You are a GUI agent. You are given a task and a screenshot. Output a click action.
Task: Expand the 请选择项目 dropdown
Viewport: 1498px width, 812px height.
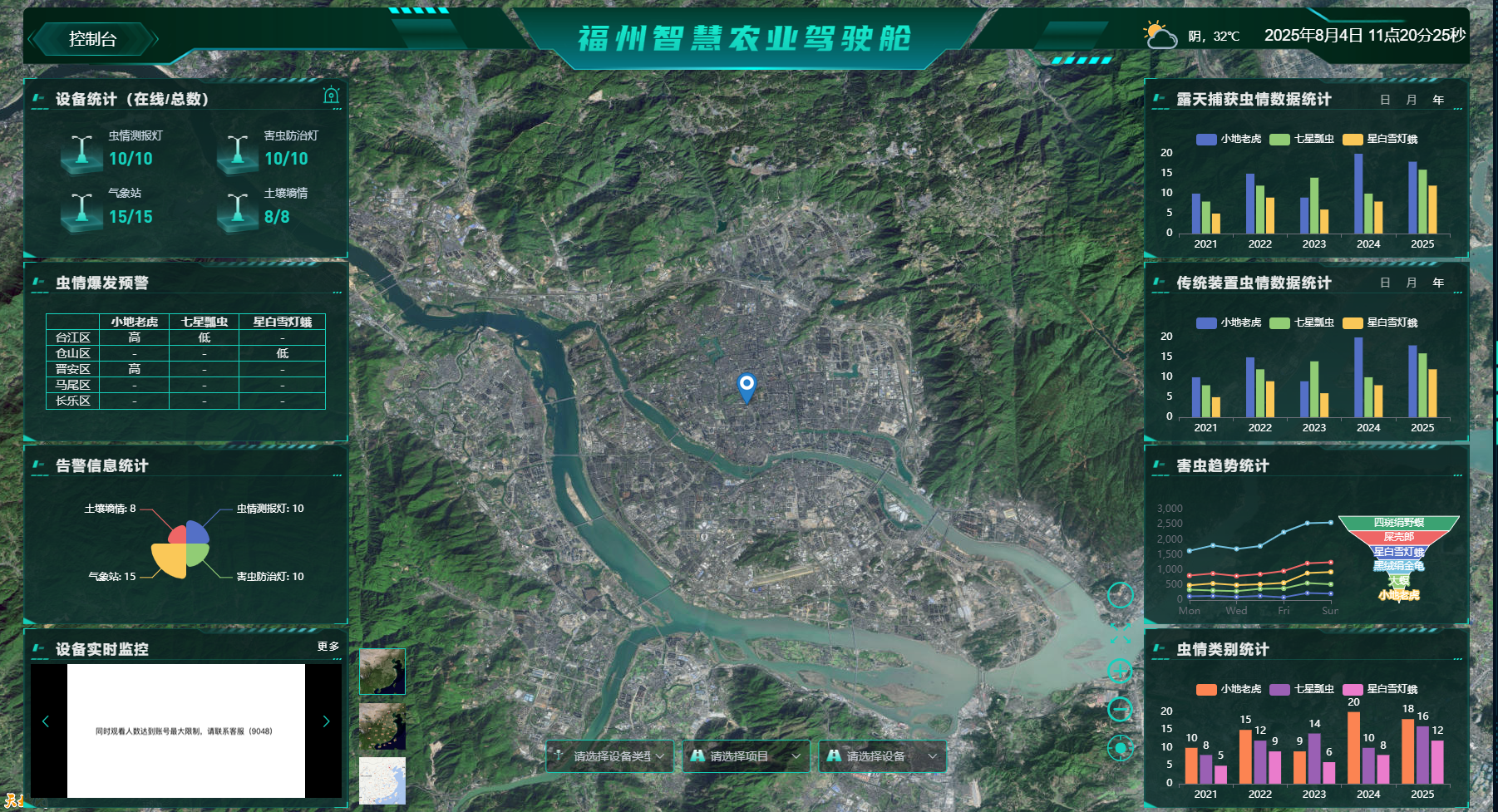tap(746, 756)
